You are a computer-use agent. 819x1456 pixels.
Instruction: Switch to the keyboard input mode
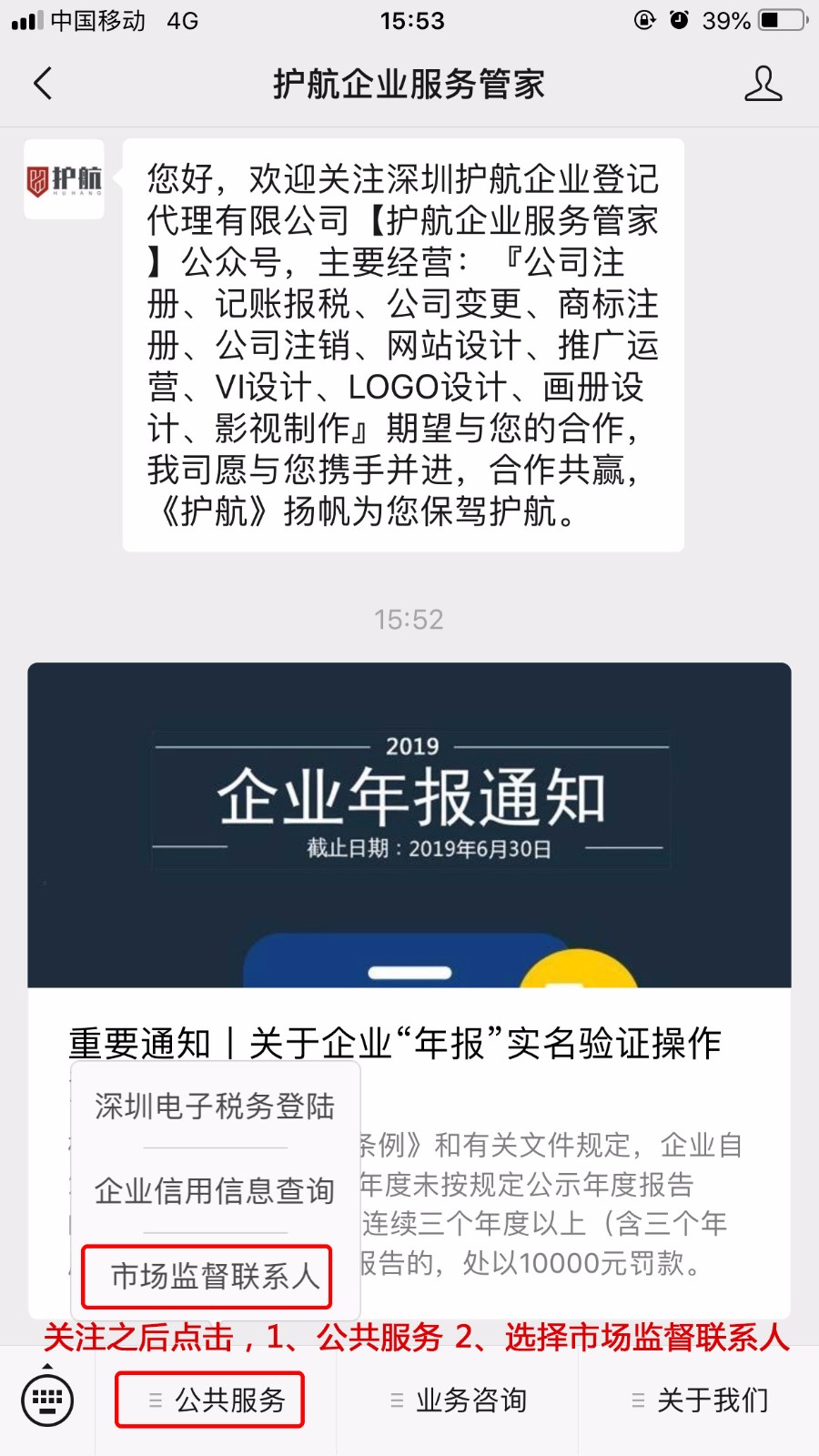[x=47, y=1399]
